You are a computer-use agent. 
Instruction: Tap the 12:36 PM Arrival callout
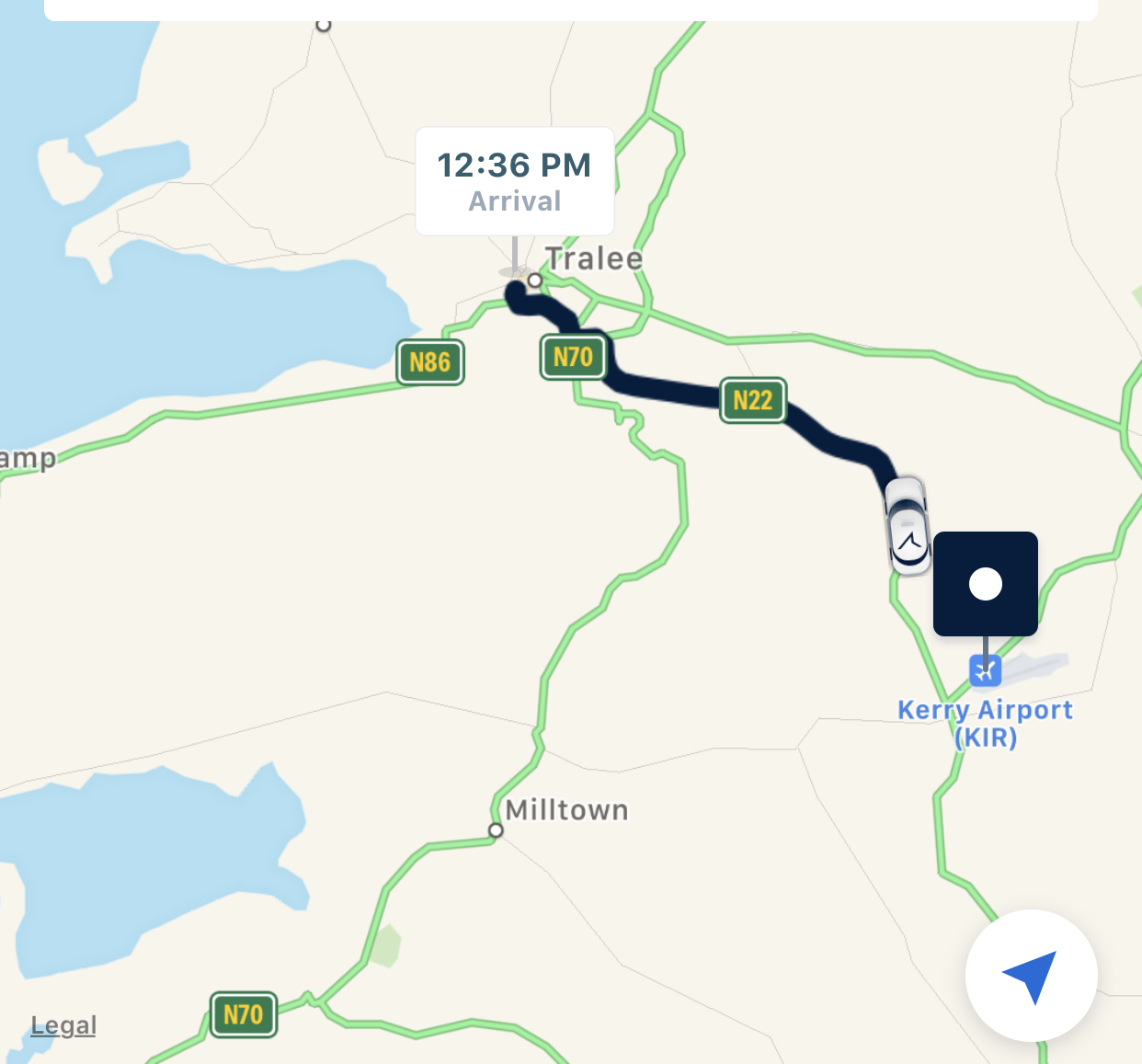(x=515, y=181)
